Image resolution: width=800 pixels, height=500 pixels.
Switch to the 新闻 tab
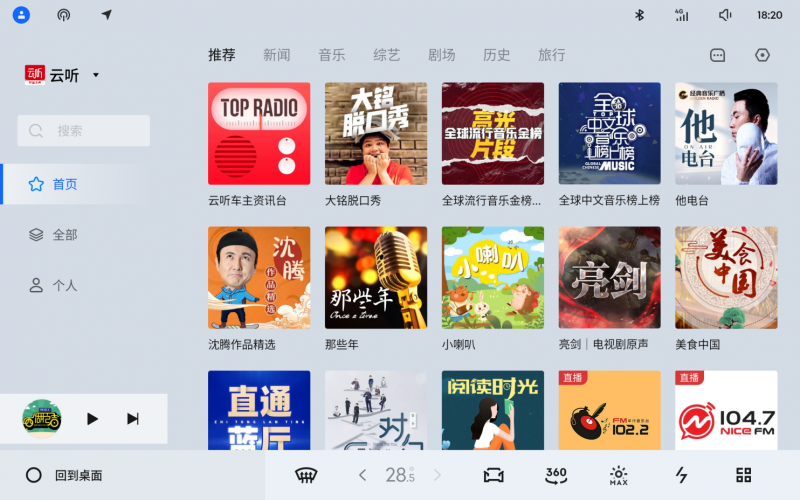pyautogui.click(x=277, y=55)
